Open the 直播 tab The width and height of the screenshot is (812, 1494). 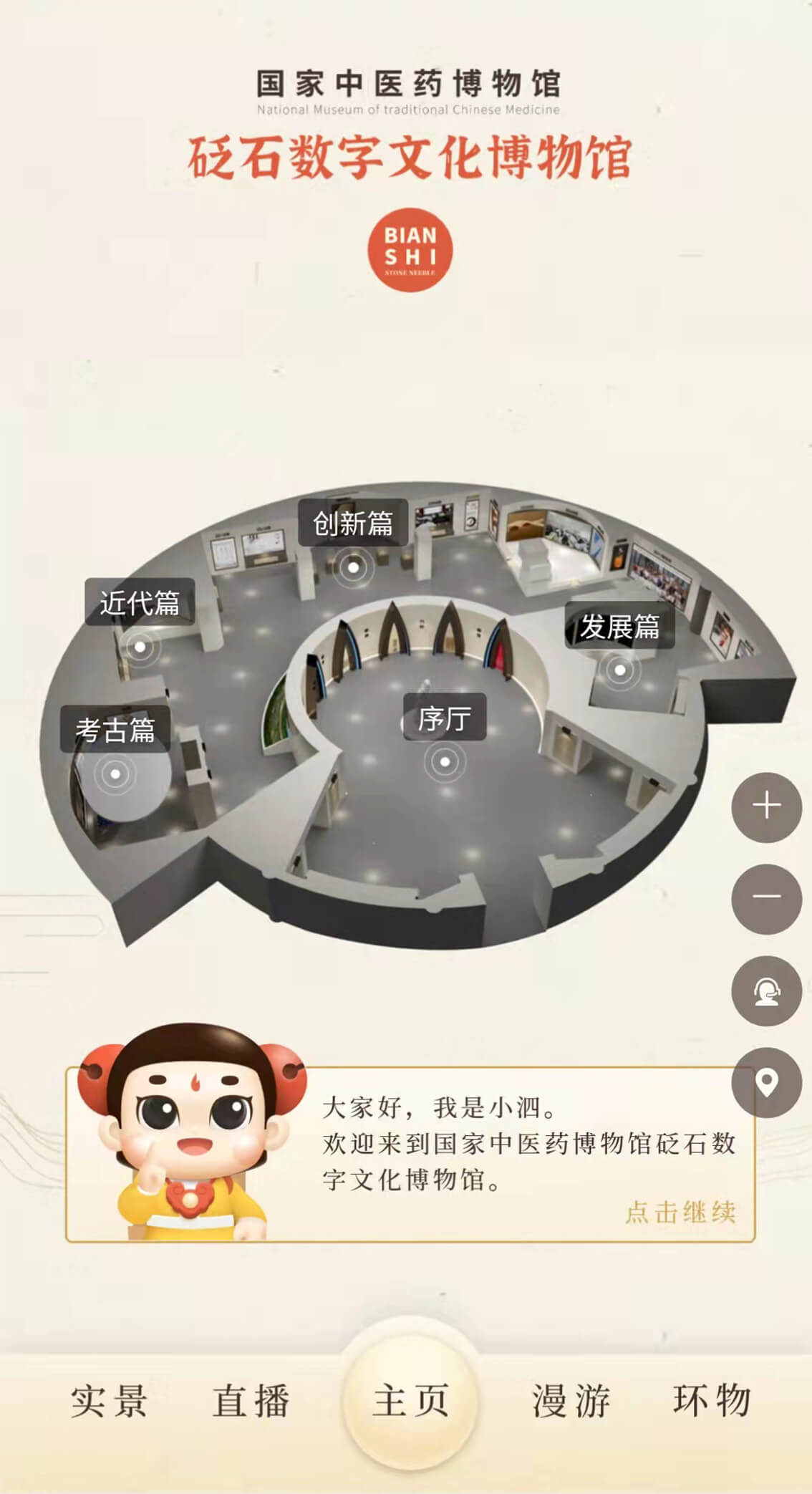tap(251, 1401)
